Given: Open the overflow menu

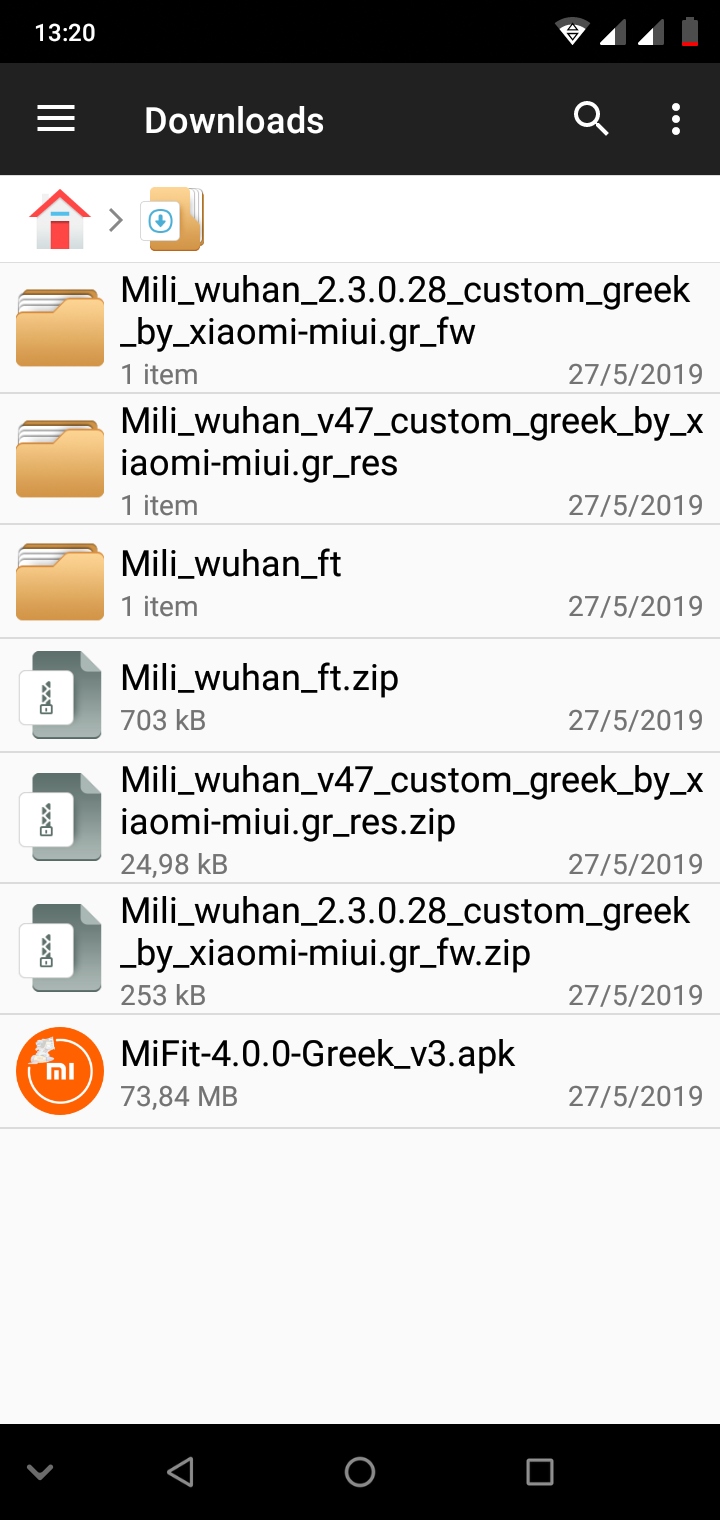Looking at the screenshot, I should (676, 120).
